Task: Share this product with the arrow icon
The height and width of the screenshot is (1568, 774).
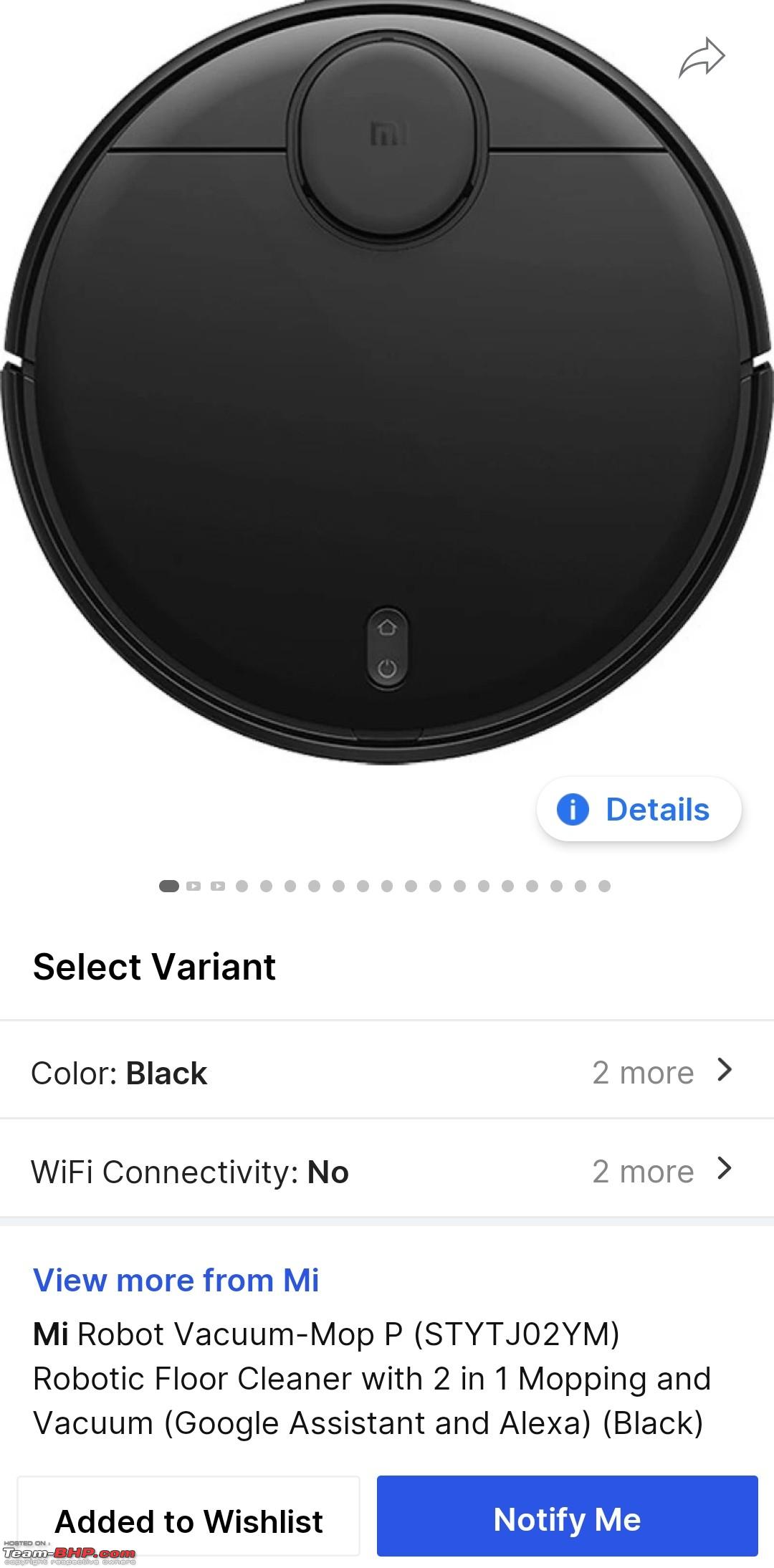Action: click(x=702, y=57)
